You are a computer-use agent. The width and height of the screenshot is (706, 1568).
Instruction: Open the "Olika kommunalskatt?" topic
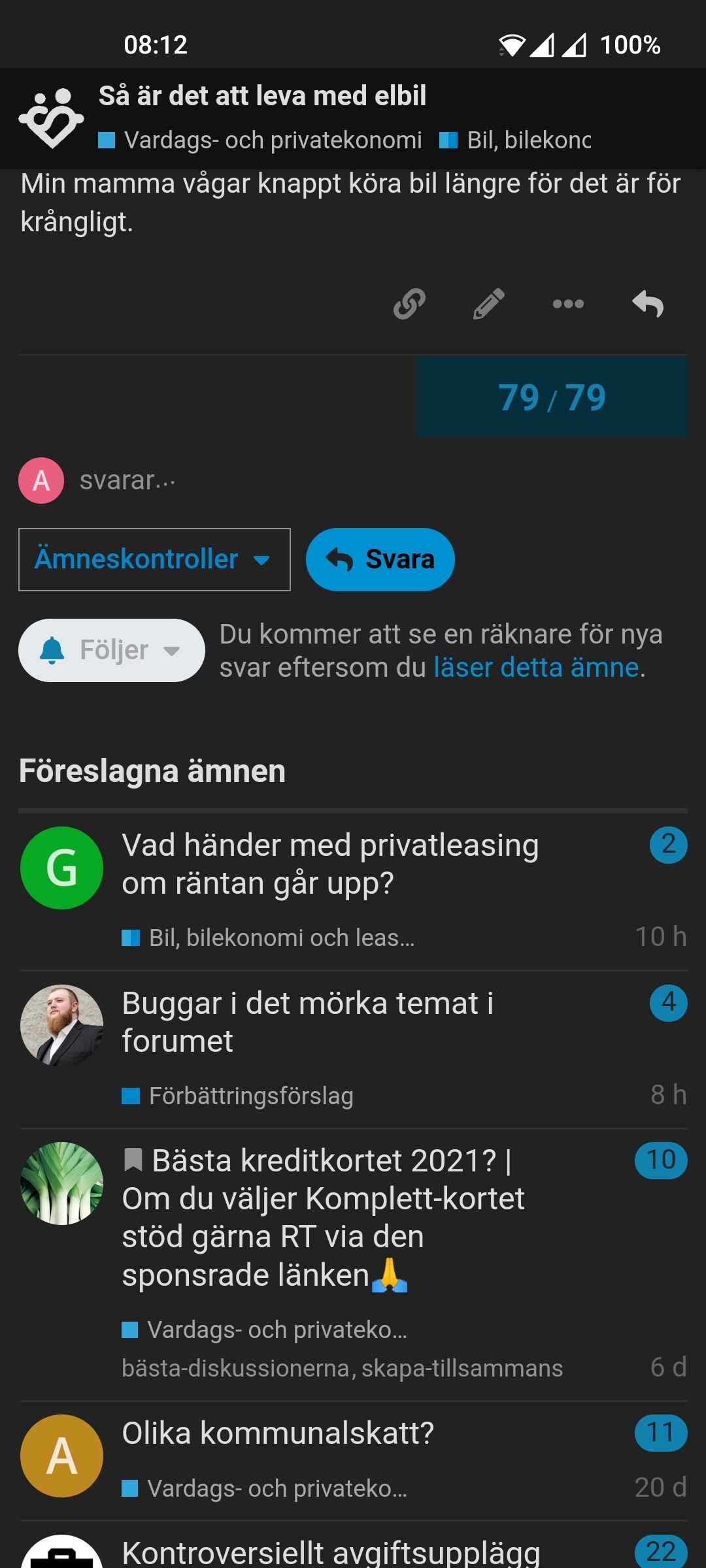[x=278, y=1433]
